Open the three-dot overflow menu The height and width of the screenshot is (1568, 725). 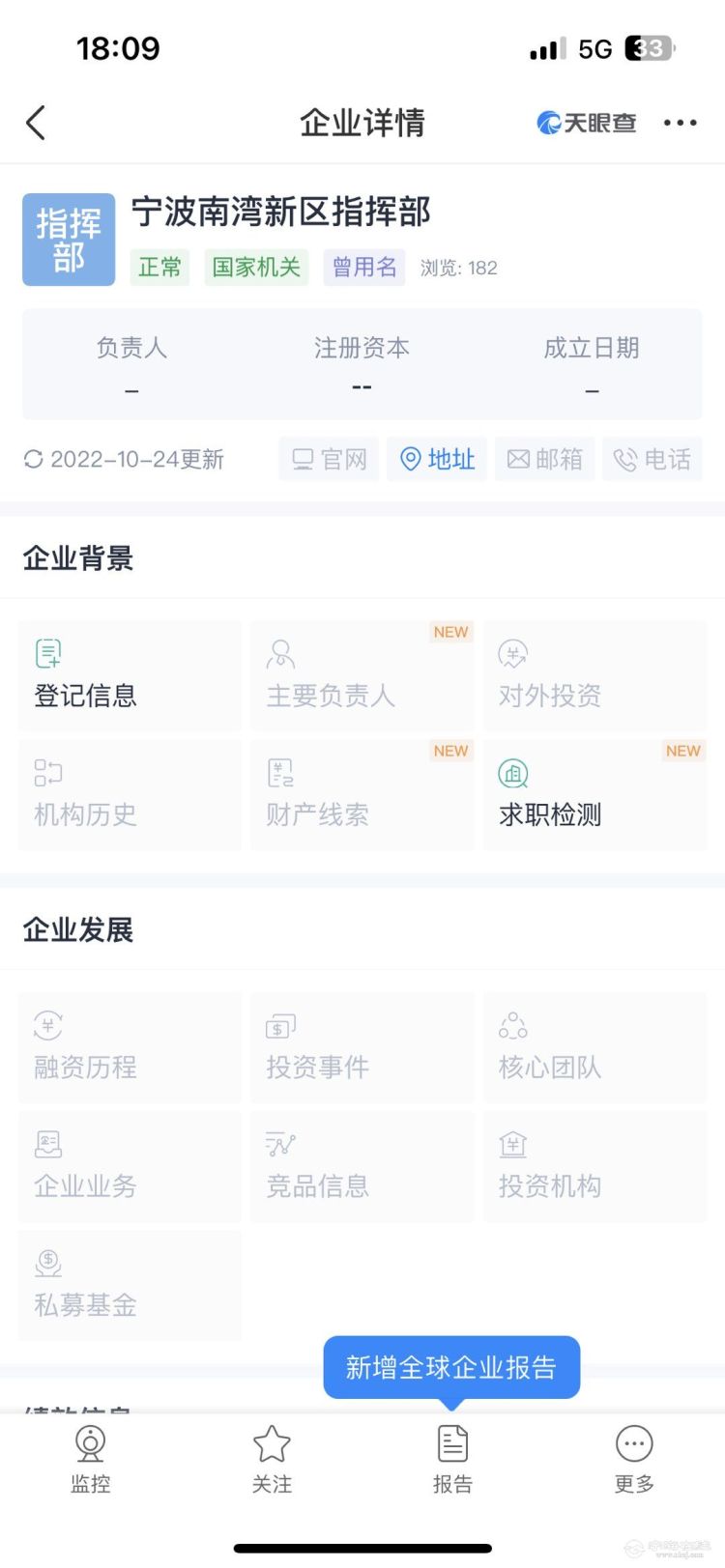[680, 123]
